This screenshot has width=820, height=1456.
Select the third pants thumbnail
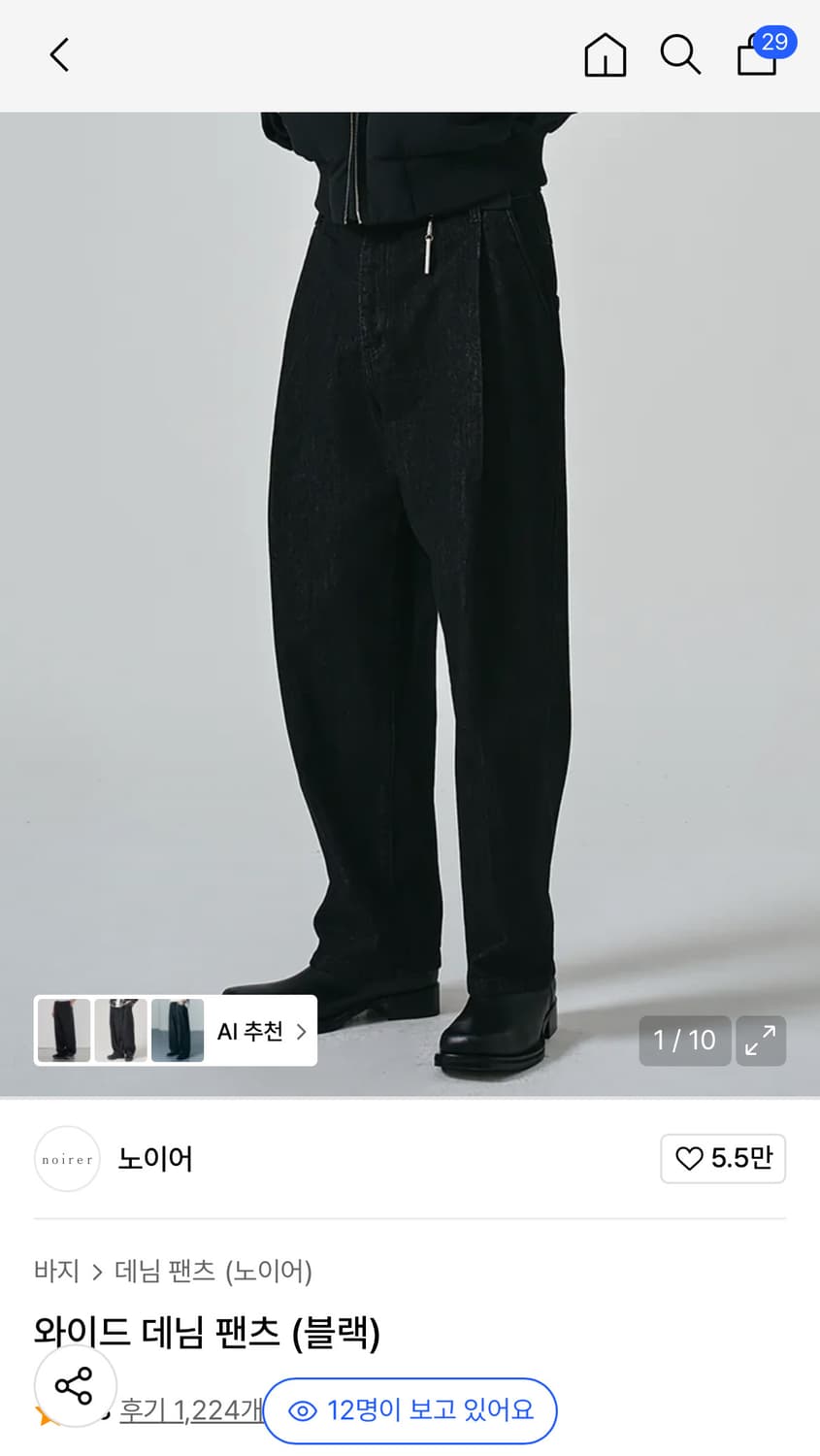177,1030
